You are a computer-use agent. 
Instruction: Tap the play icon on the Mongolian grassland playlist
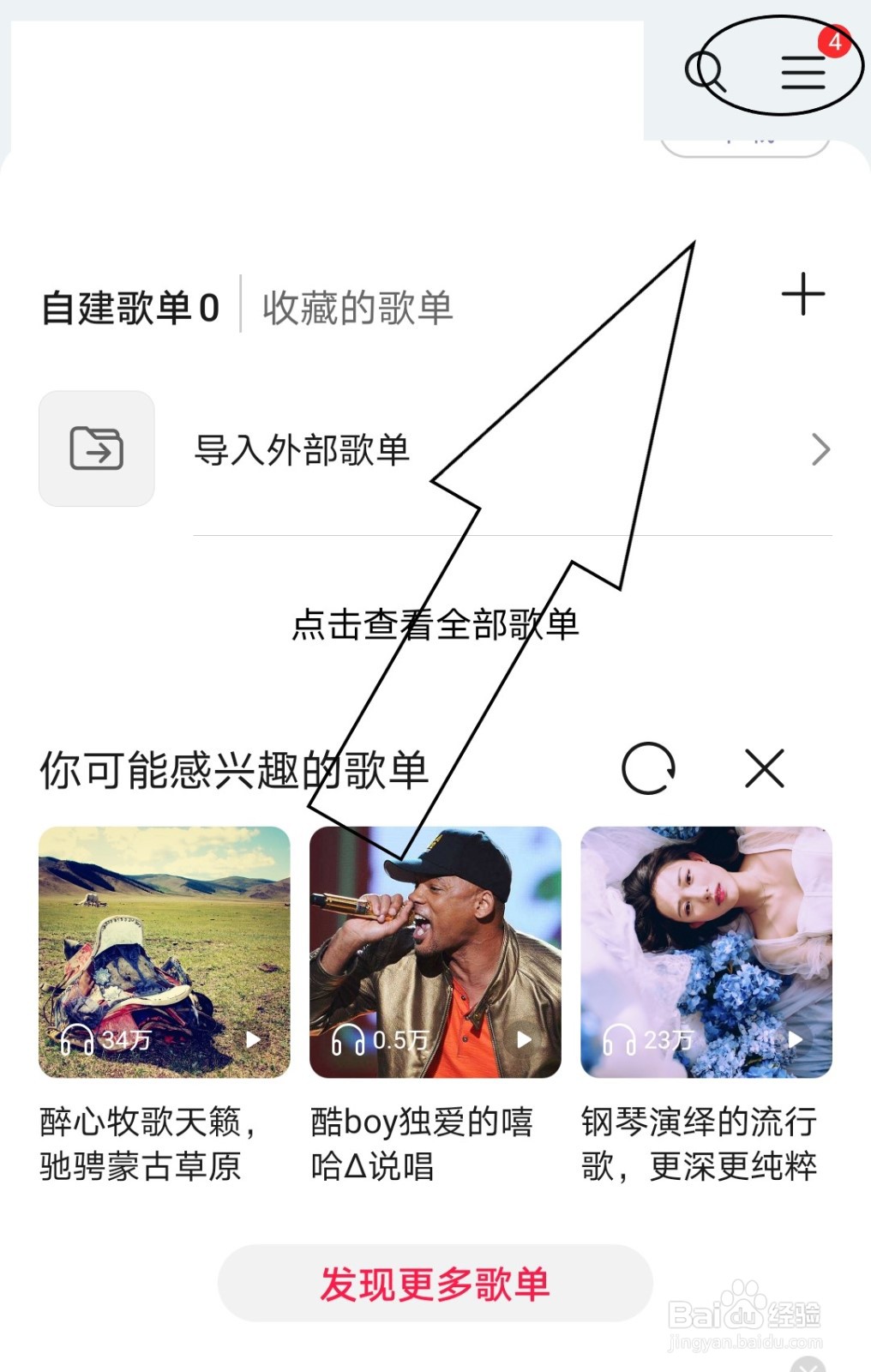click(x=253, y=1039)
